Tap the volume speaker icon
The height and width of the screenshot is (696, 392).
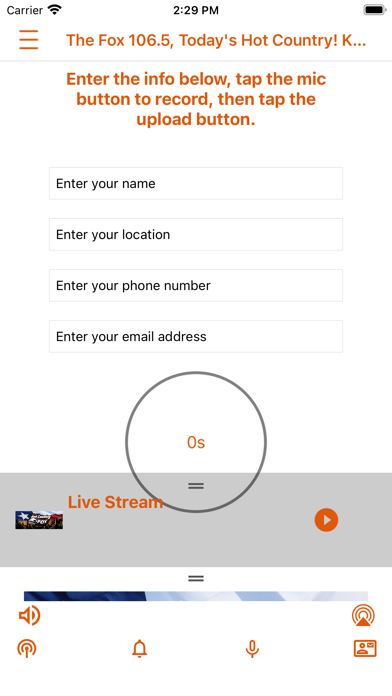coord(29,616)
